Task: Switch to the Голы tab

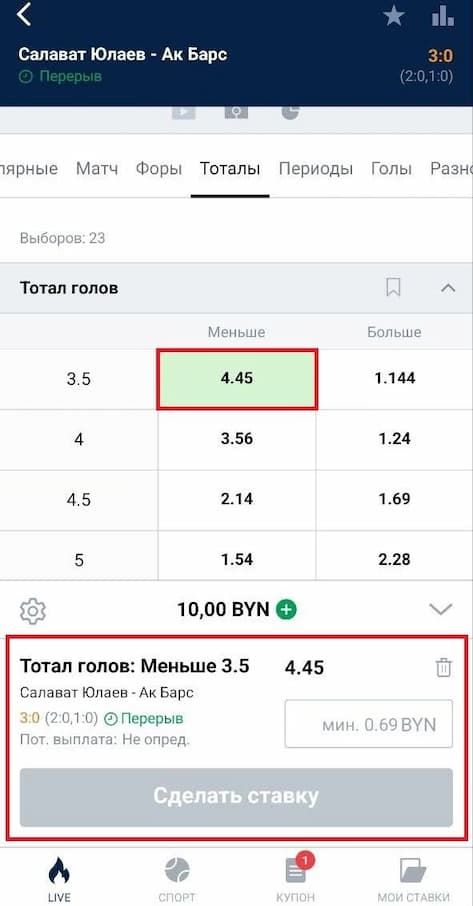Action: coord(392,169)
